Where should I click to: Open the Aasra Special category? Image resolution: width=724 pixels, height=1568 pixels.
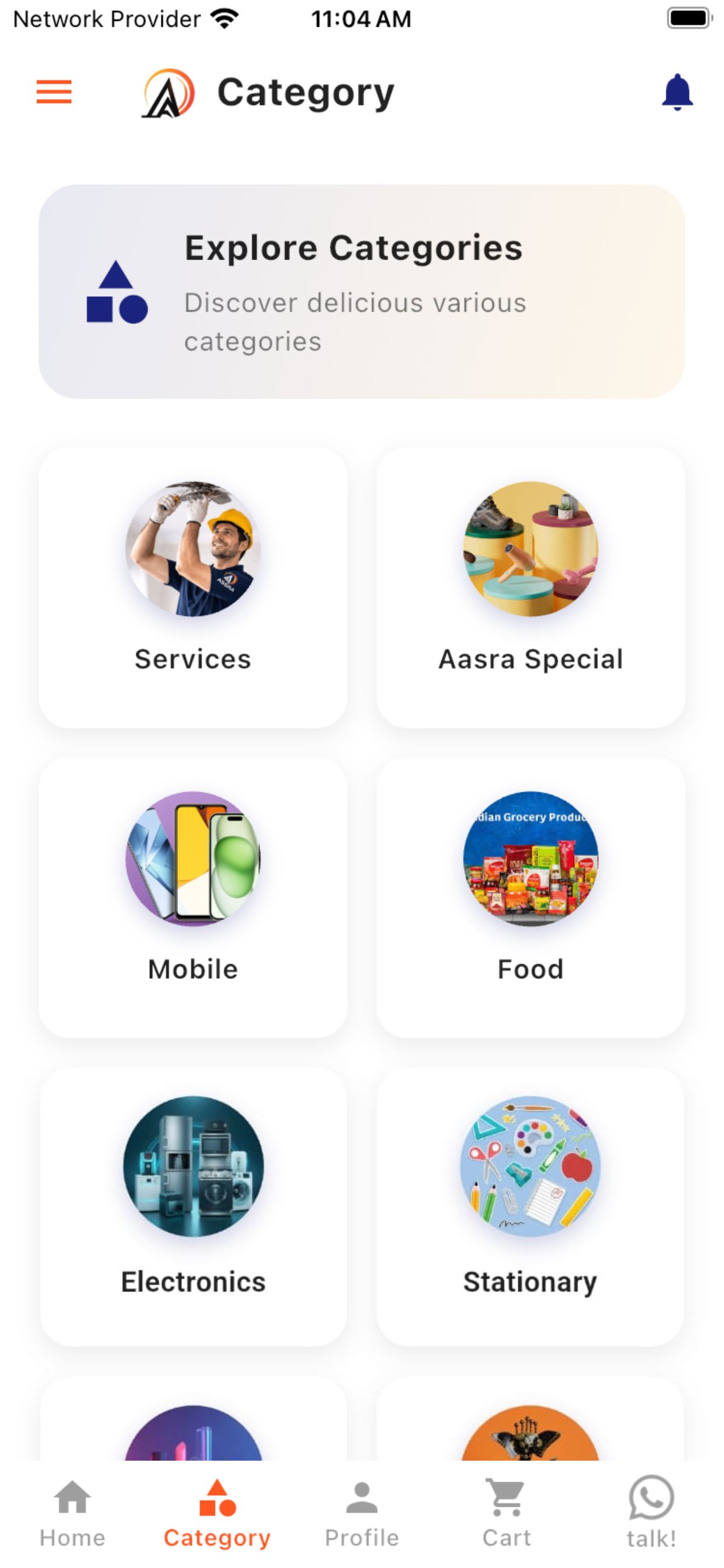[530, 587]
